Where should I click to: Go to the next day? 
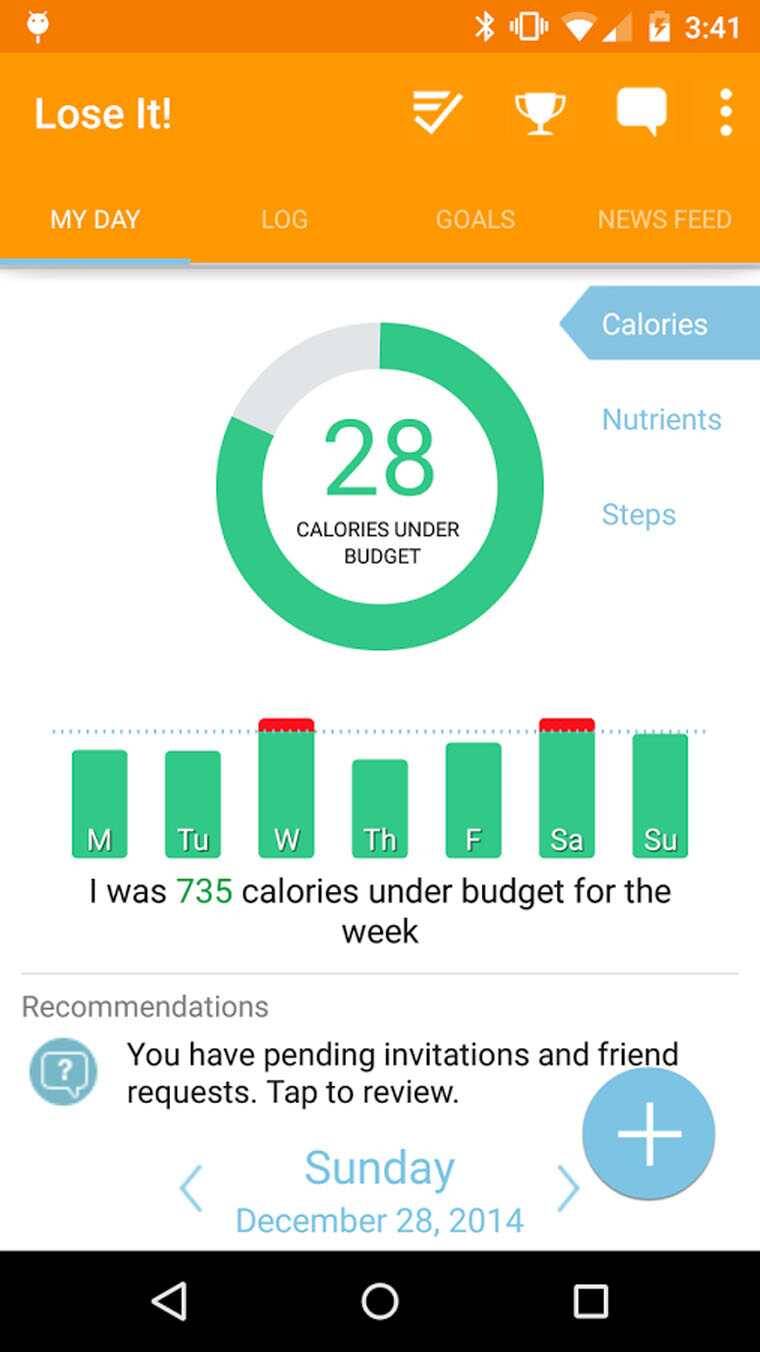coord(568,1189)
